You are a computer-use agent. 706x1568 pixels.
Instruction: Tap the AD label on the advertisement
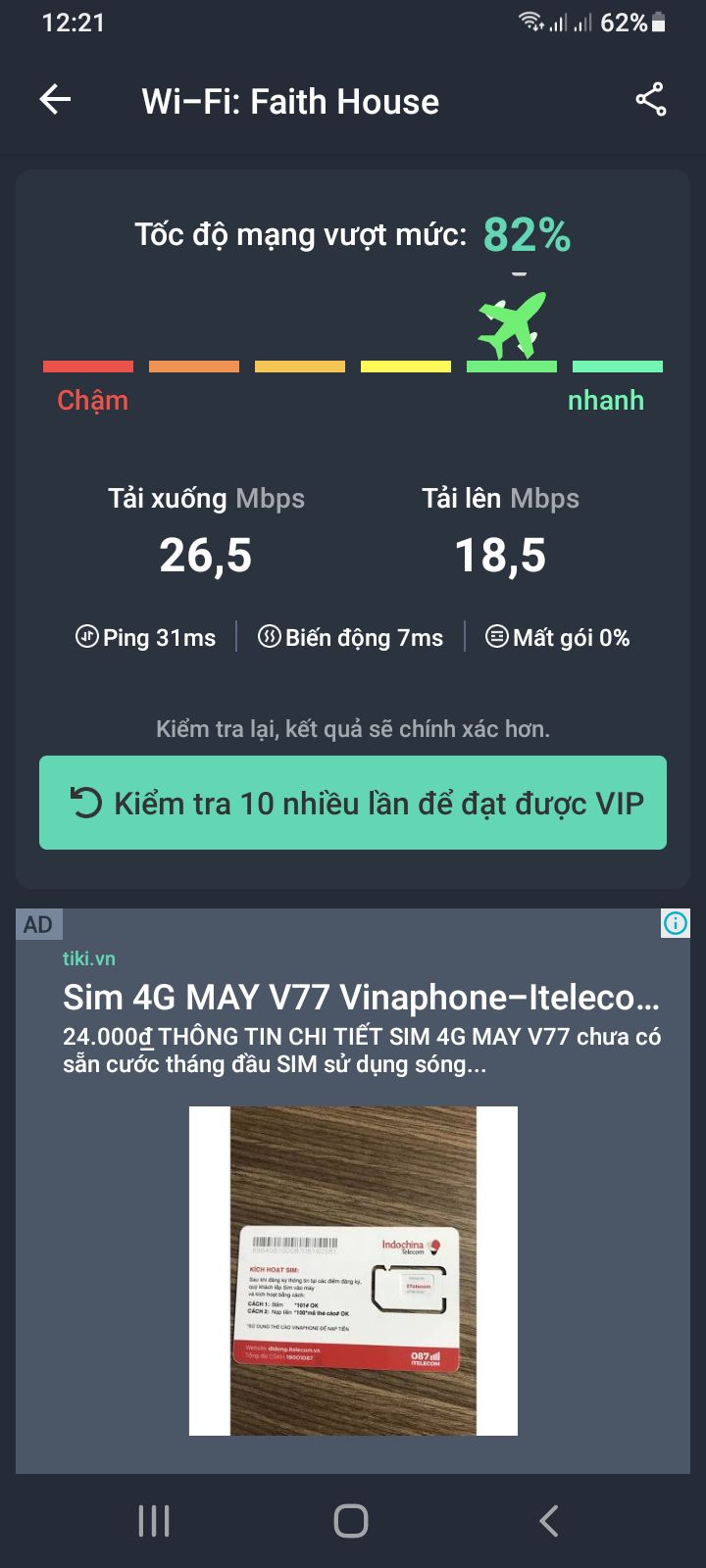coord(39,923)
